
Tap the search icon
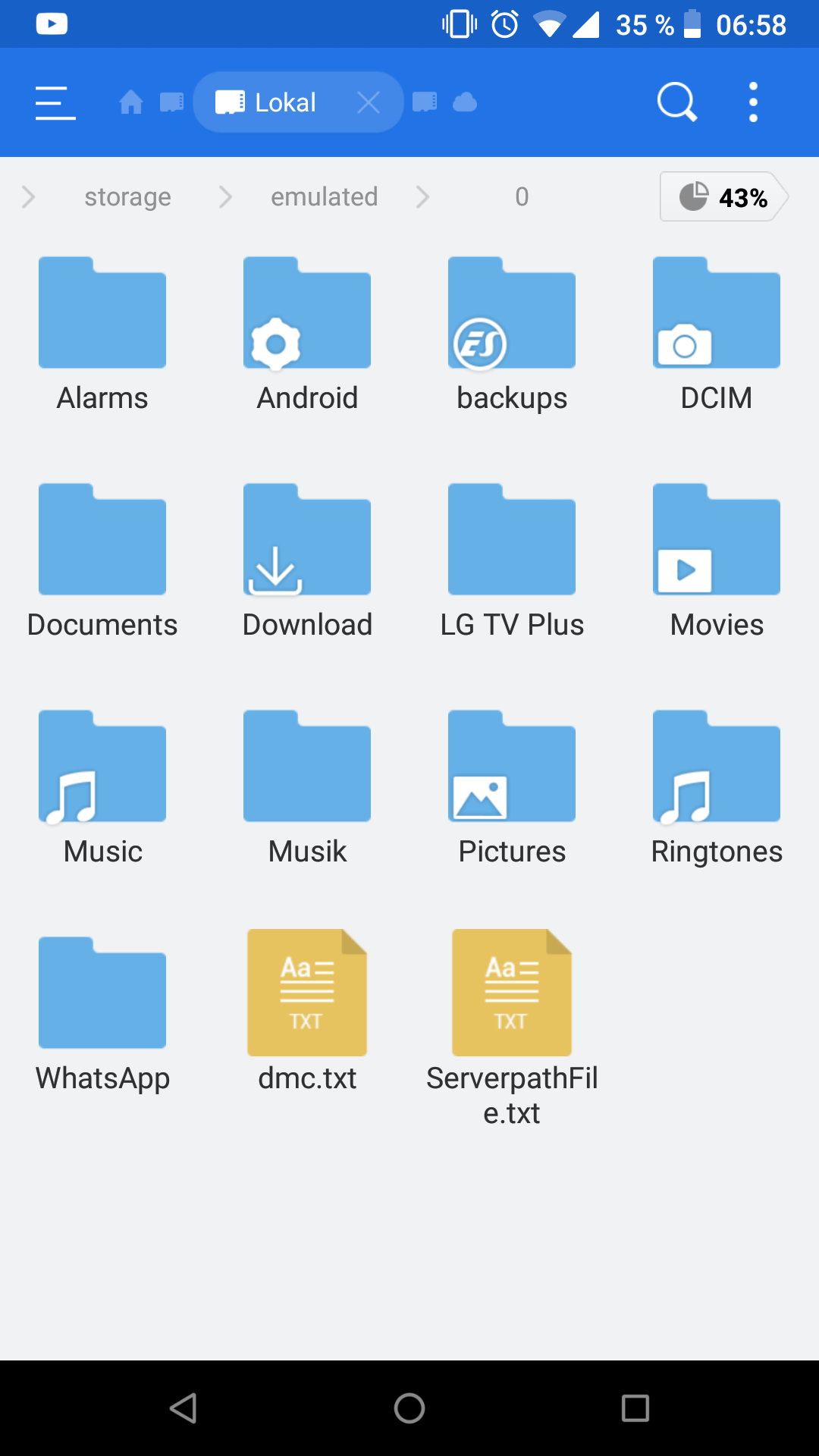coord(676,102)
